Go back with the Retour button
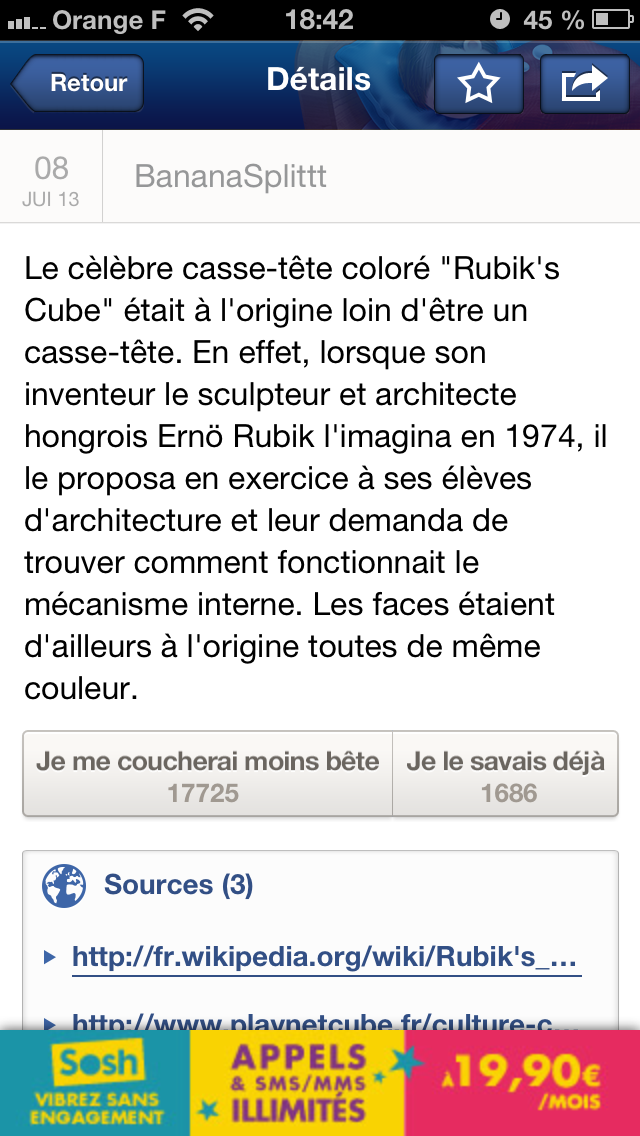 (x=79, y=83)
